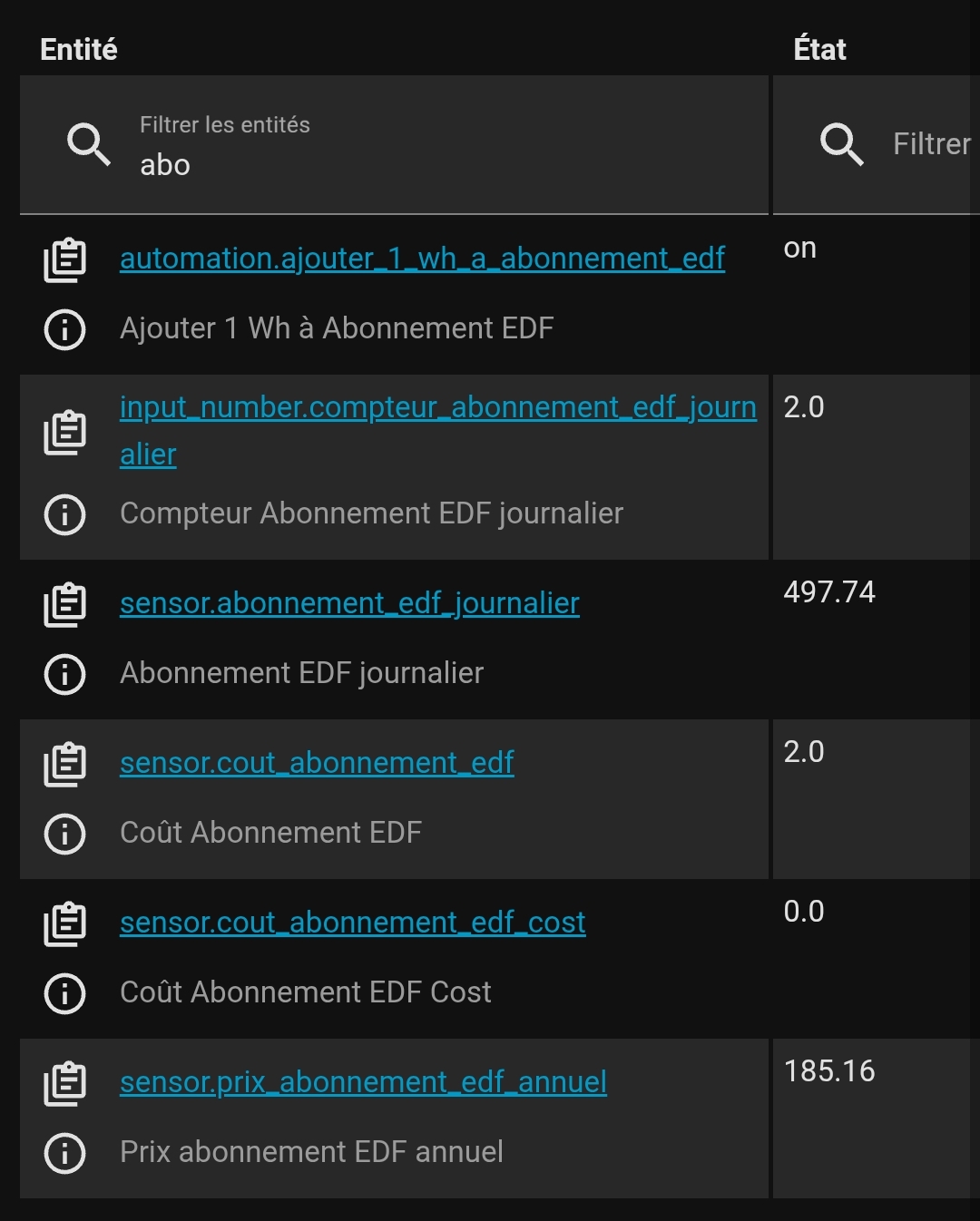Open input_number.compteur_abonnement_edf_journalier link
Screen dimensions: 980x1221
point(437,408)
